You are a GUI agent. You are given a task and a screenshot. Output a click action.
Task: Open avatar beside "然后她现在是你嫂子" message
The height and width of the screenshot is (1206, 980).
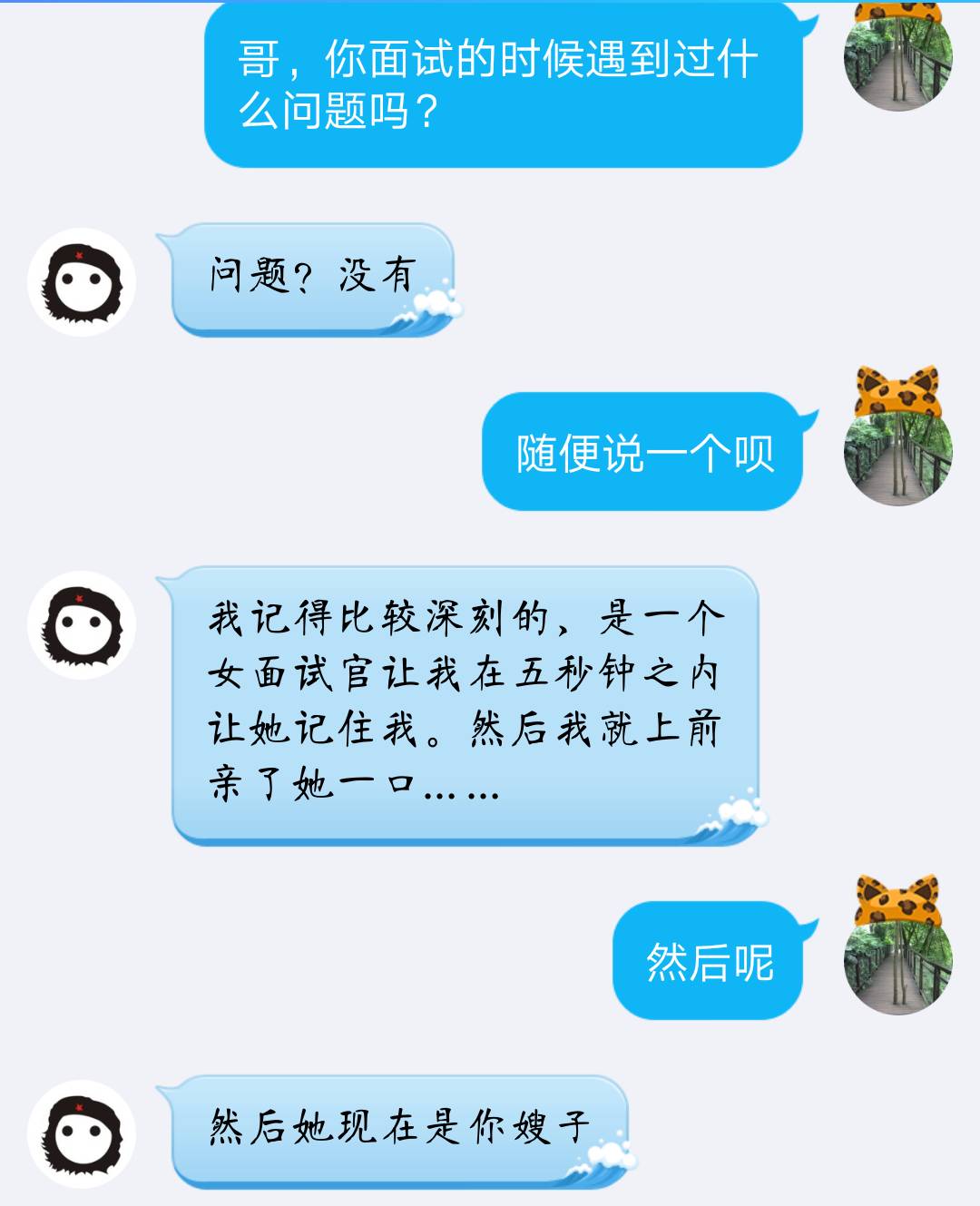82,1133
